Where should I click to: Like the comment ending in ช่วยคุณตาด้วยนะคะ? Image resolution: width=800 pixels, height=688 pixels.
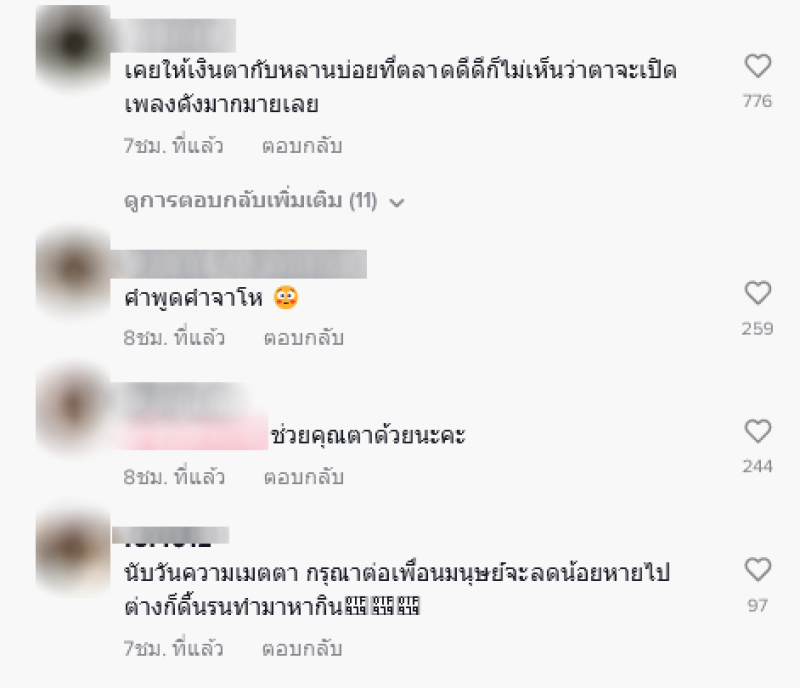[x=758, y=432]
